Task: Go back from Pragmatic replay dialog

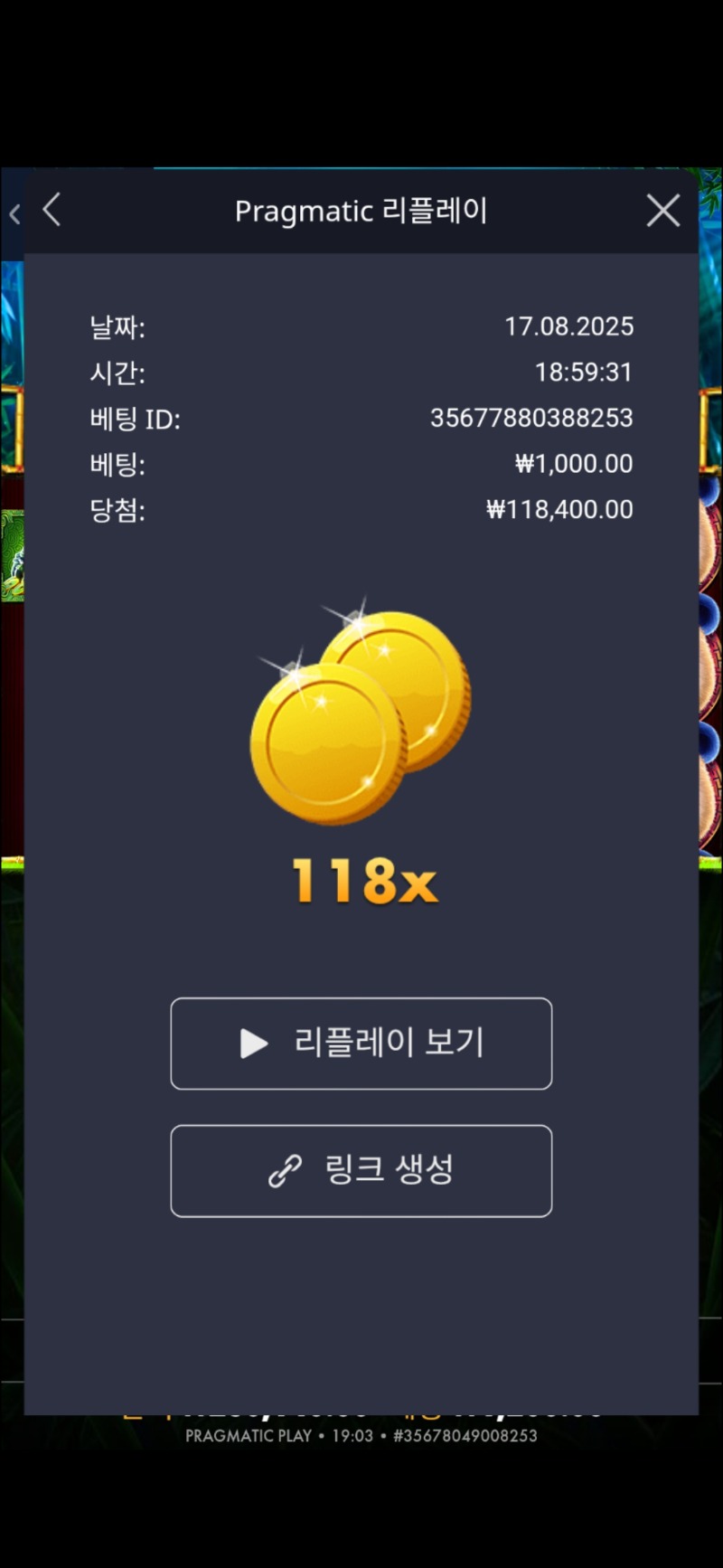Action: (52, 210)
